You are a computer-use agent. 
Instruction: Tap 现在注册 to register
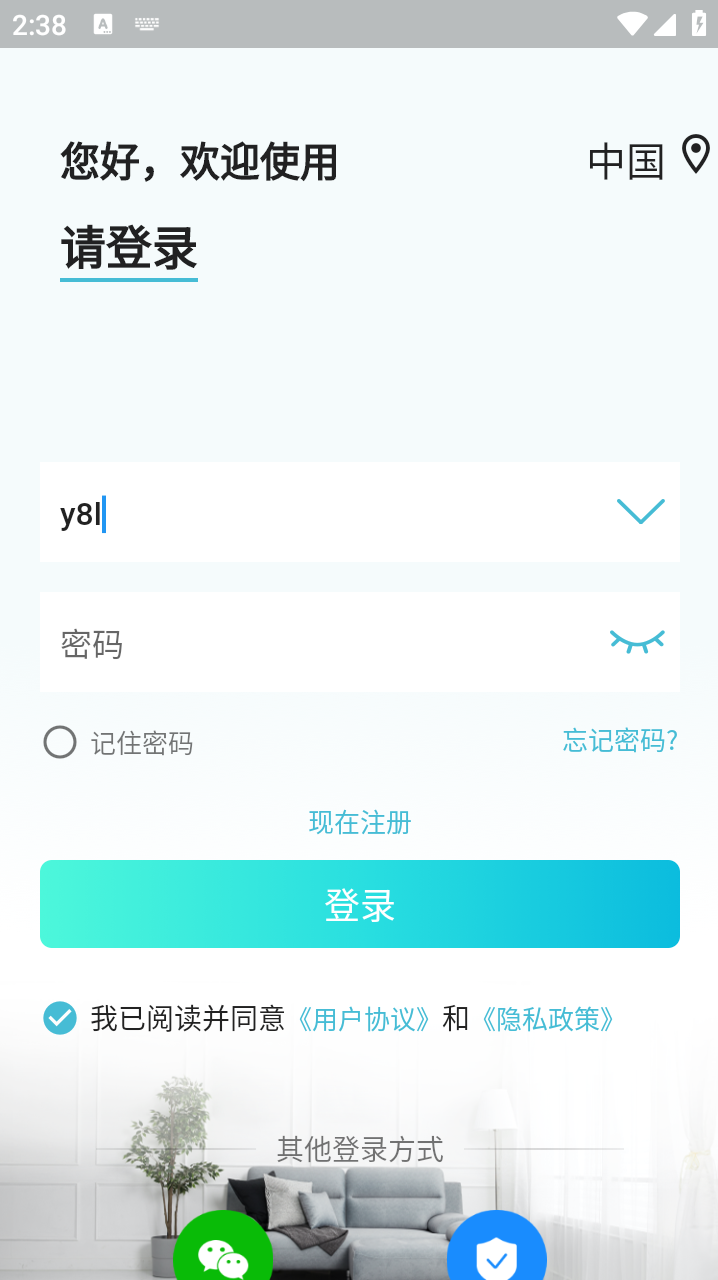(x=360, y=822)
